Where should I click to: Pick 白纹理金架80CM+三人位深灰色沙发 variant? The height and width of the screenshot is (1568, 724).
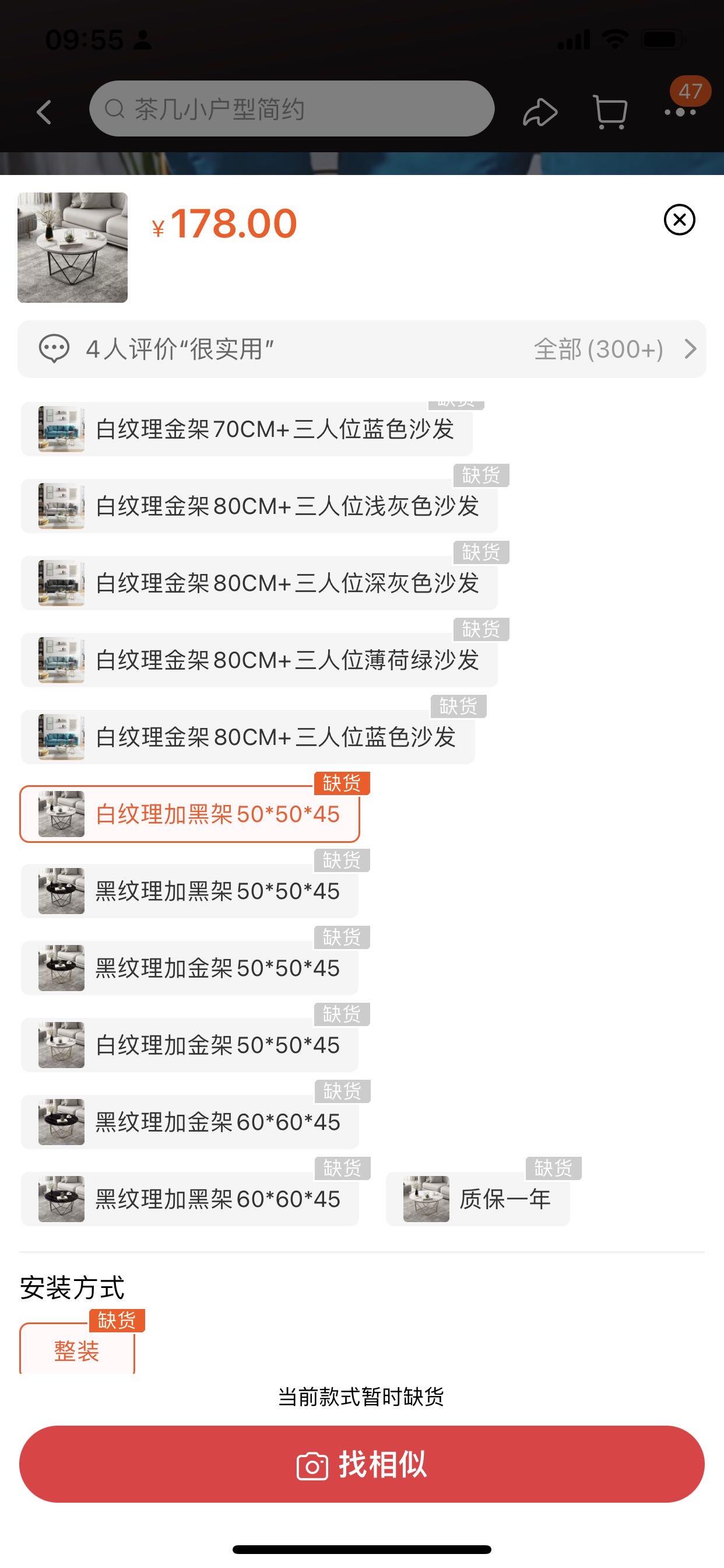tap(259, 583)
